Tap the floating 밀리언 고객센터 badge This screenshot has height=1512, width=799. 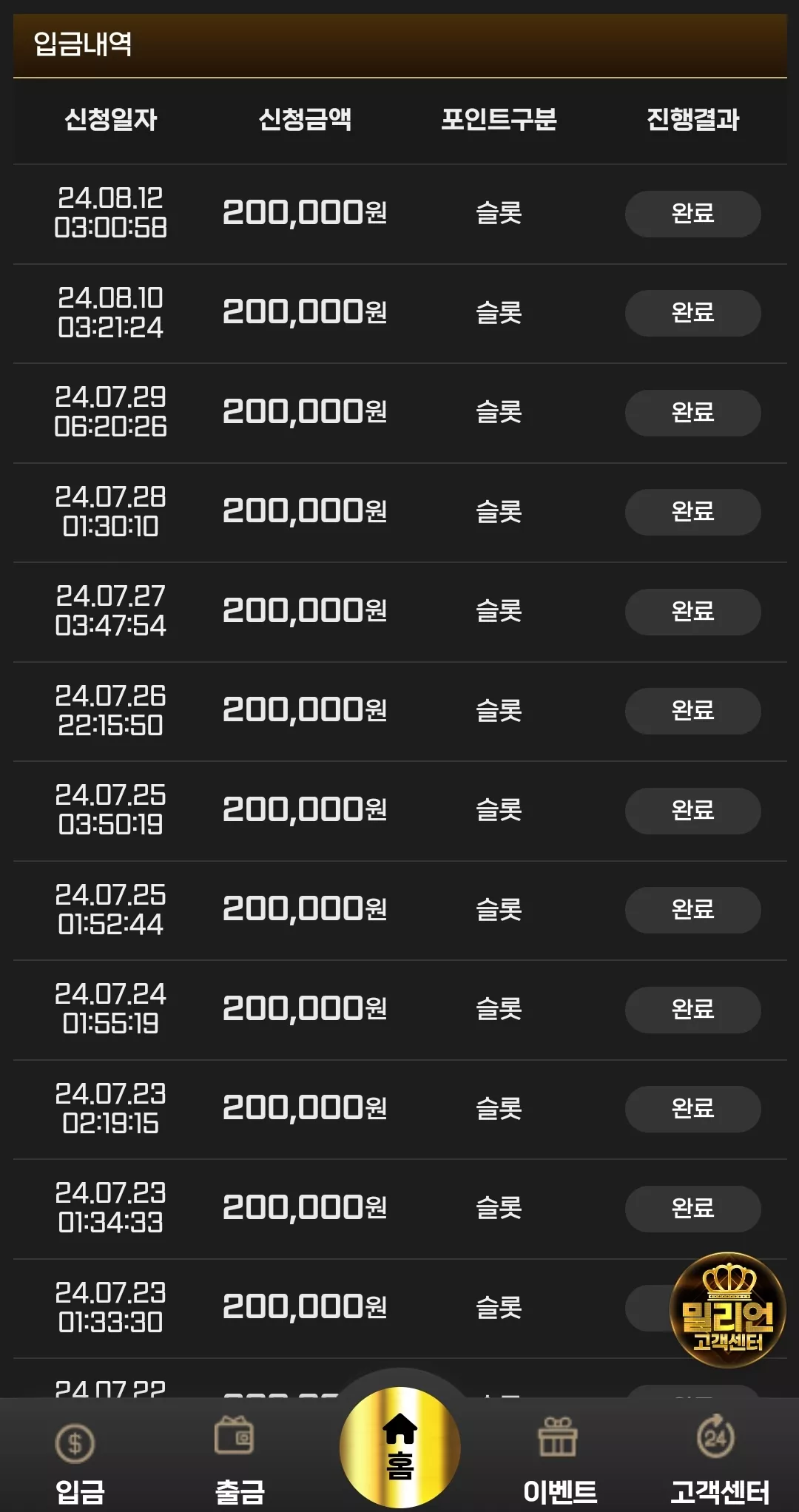tap(728, 1310)
